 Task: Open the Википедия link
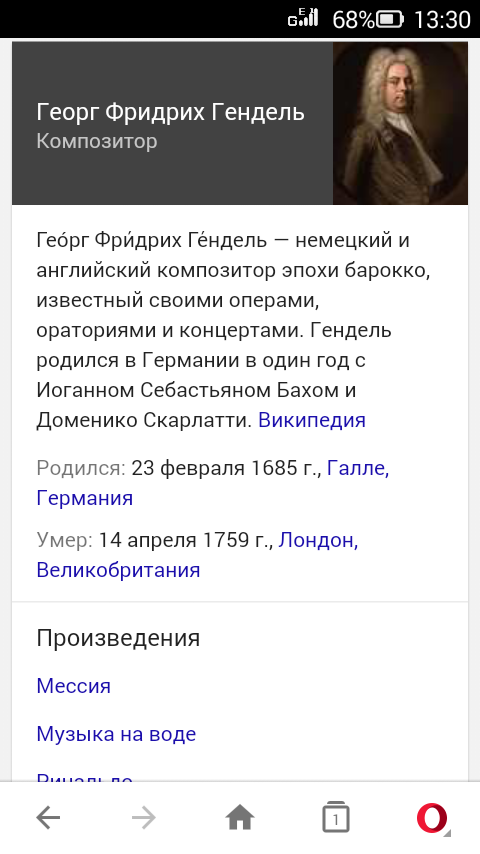point(312,420)
